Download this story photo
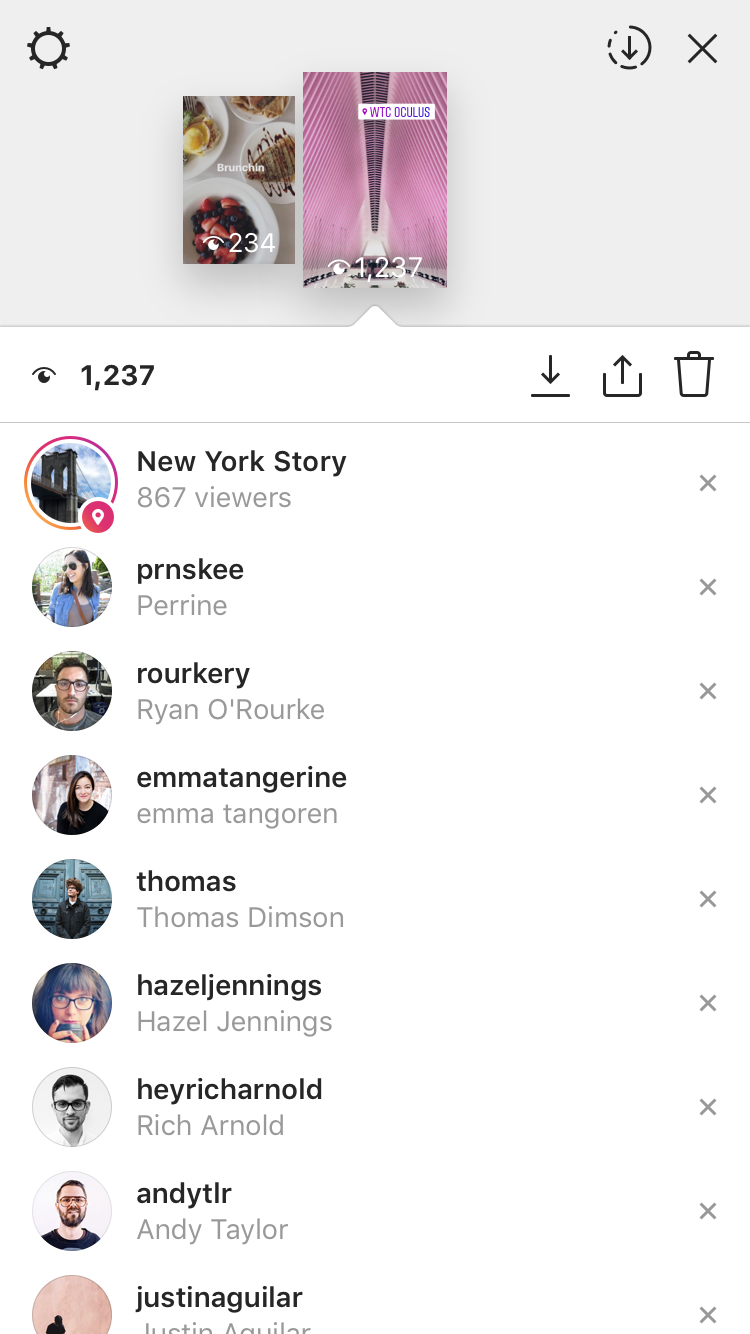Image resolution: width=750 pixels, height=1334 pixels. [550, 376]
